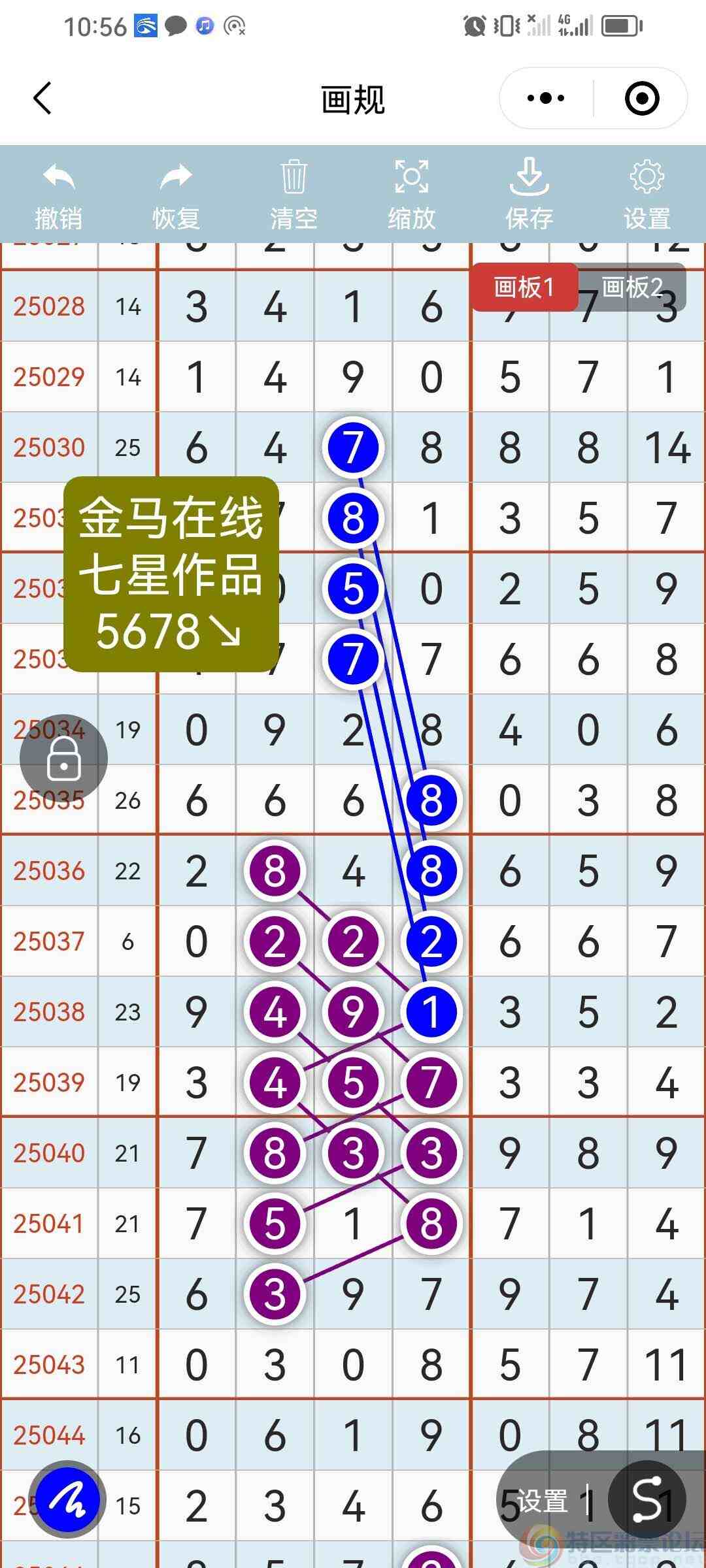The image size is (706, 1568).
Task: Toggle the lock icon on the chart
Action: [x=63, y=758]
